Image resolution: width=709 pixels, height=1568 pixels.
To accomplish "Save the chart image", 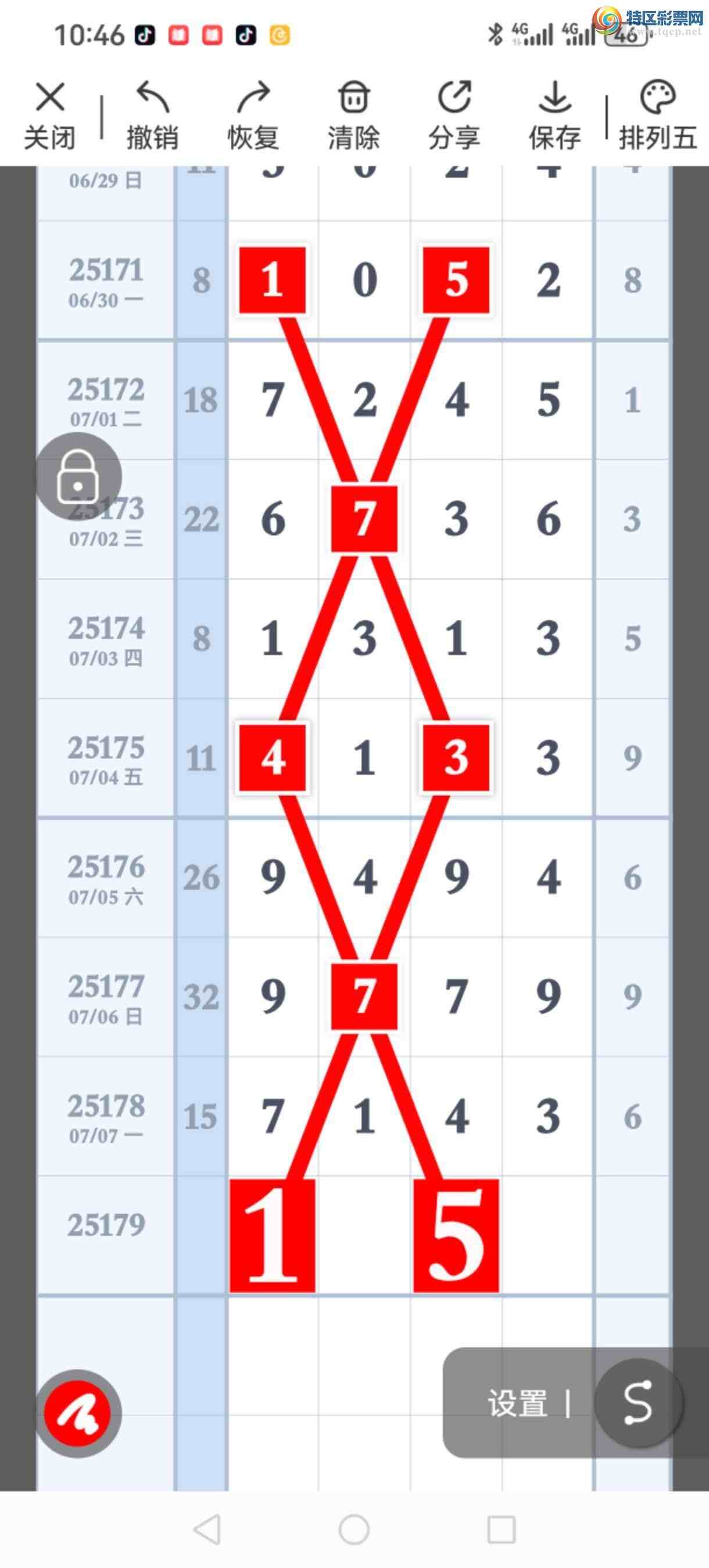I will click(x=554, y=114).
